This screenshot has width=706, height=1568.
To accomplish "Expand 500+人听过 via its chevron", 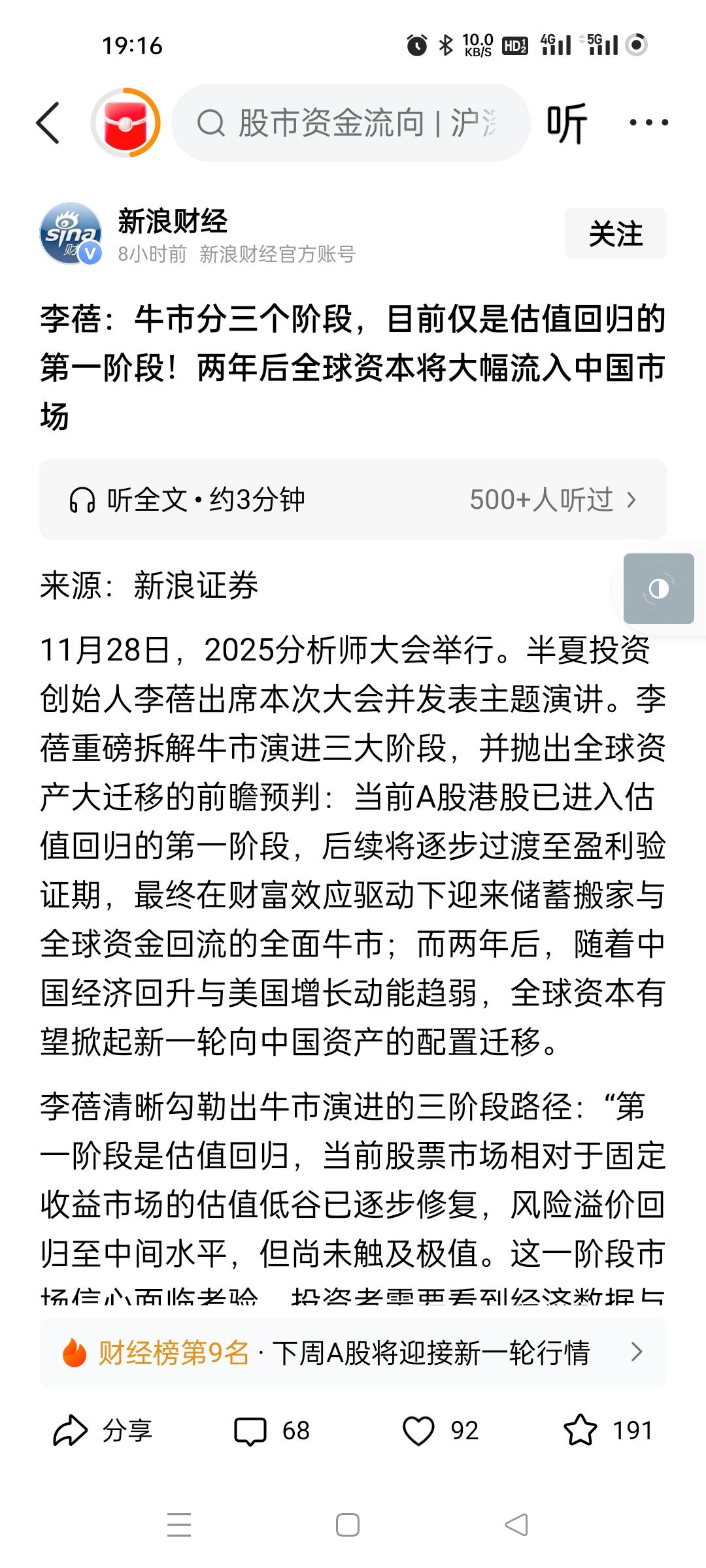I will pyautogui.click(x=630, y=499).
